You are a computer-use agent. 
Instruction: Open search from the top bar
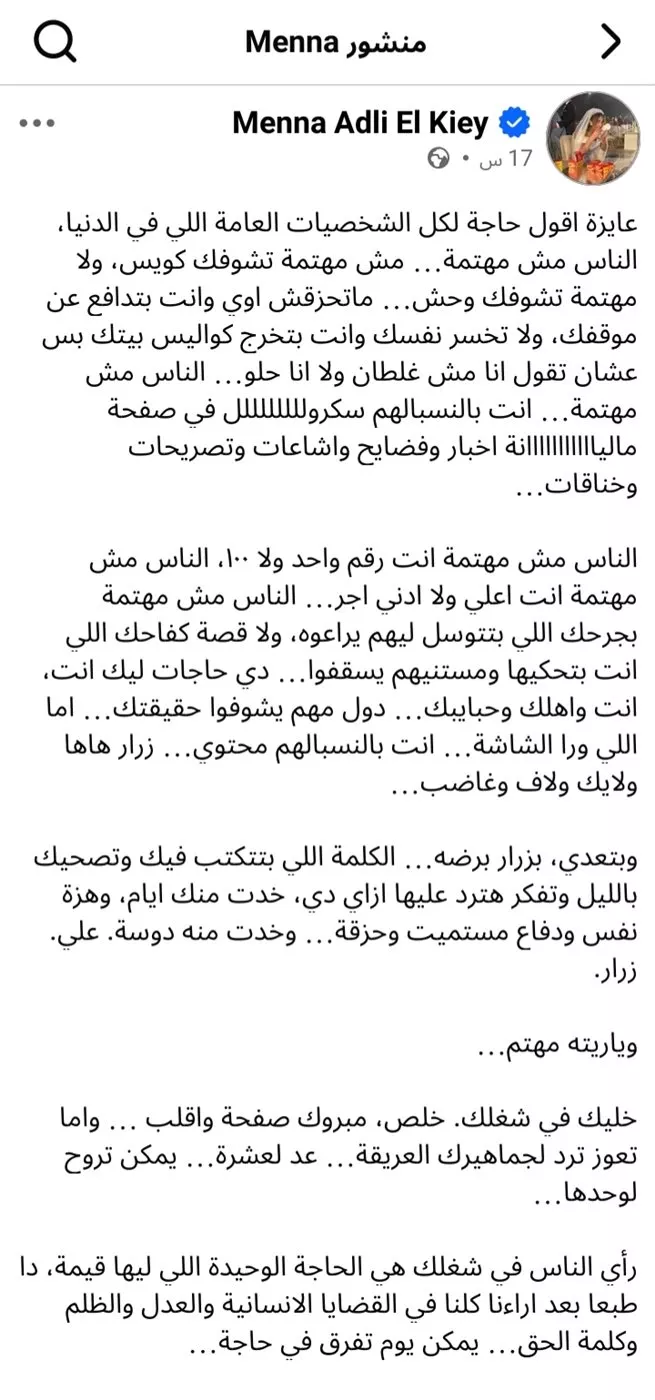(54, 41)
